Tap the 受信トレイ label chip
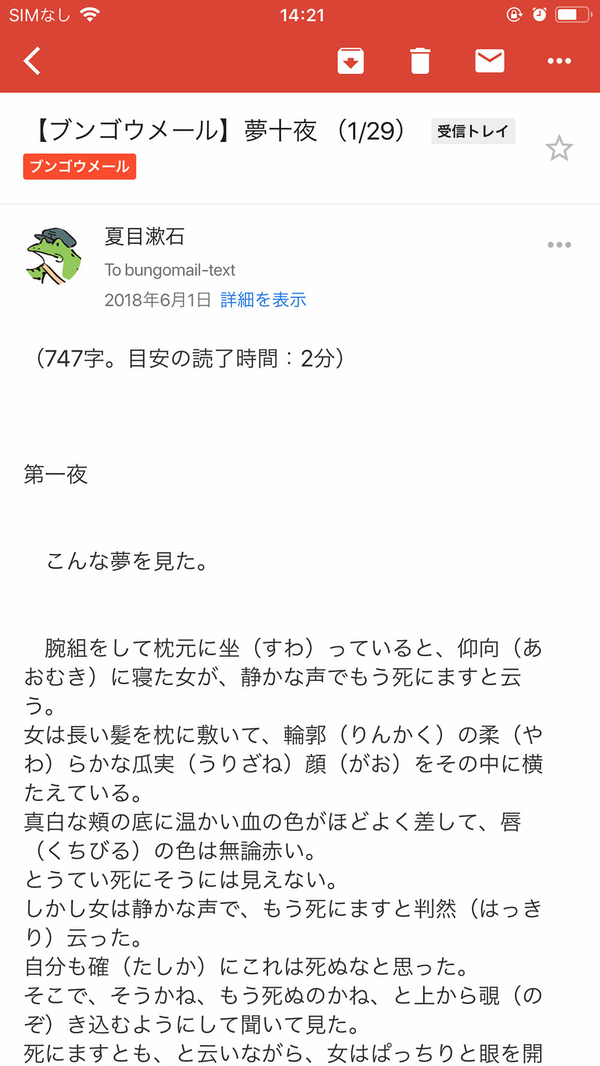 (x=473, y=131)
